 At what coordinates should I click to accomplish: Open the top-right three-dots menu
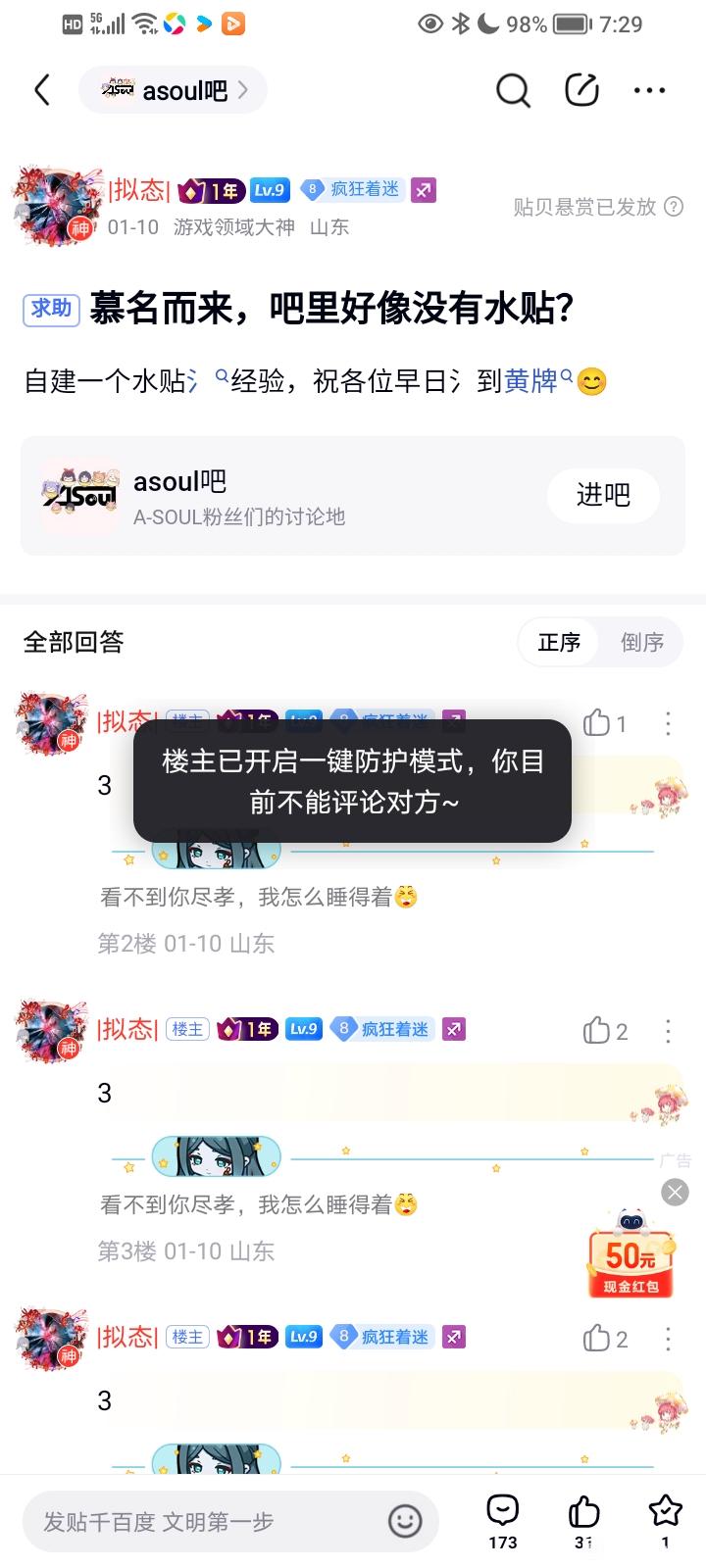click(x=649, y=90)
